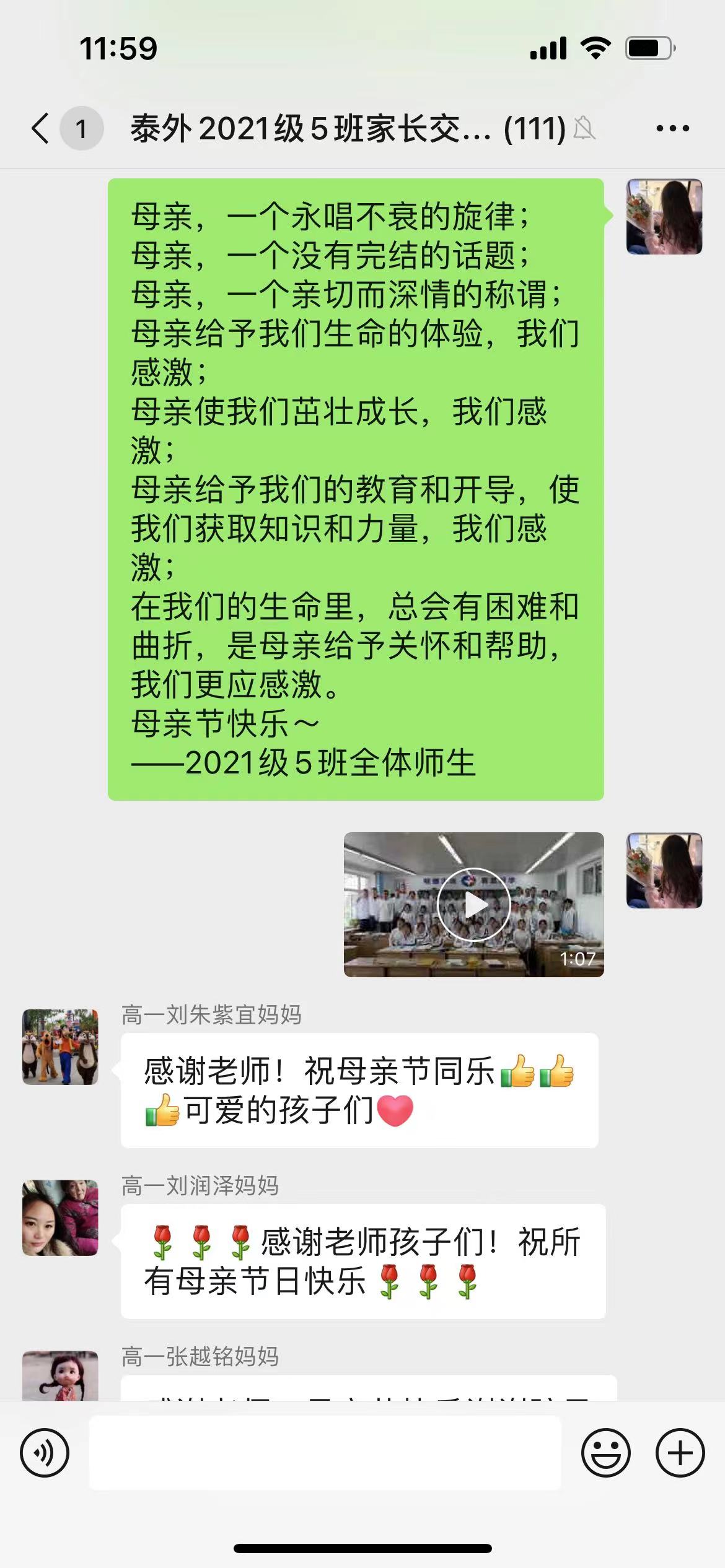View profile of 高一刘朱紫宜妈妈

(60, 1047)
